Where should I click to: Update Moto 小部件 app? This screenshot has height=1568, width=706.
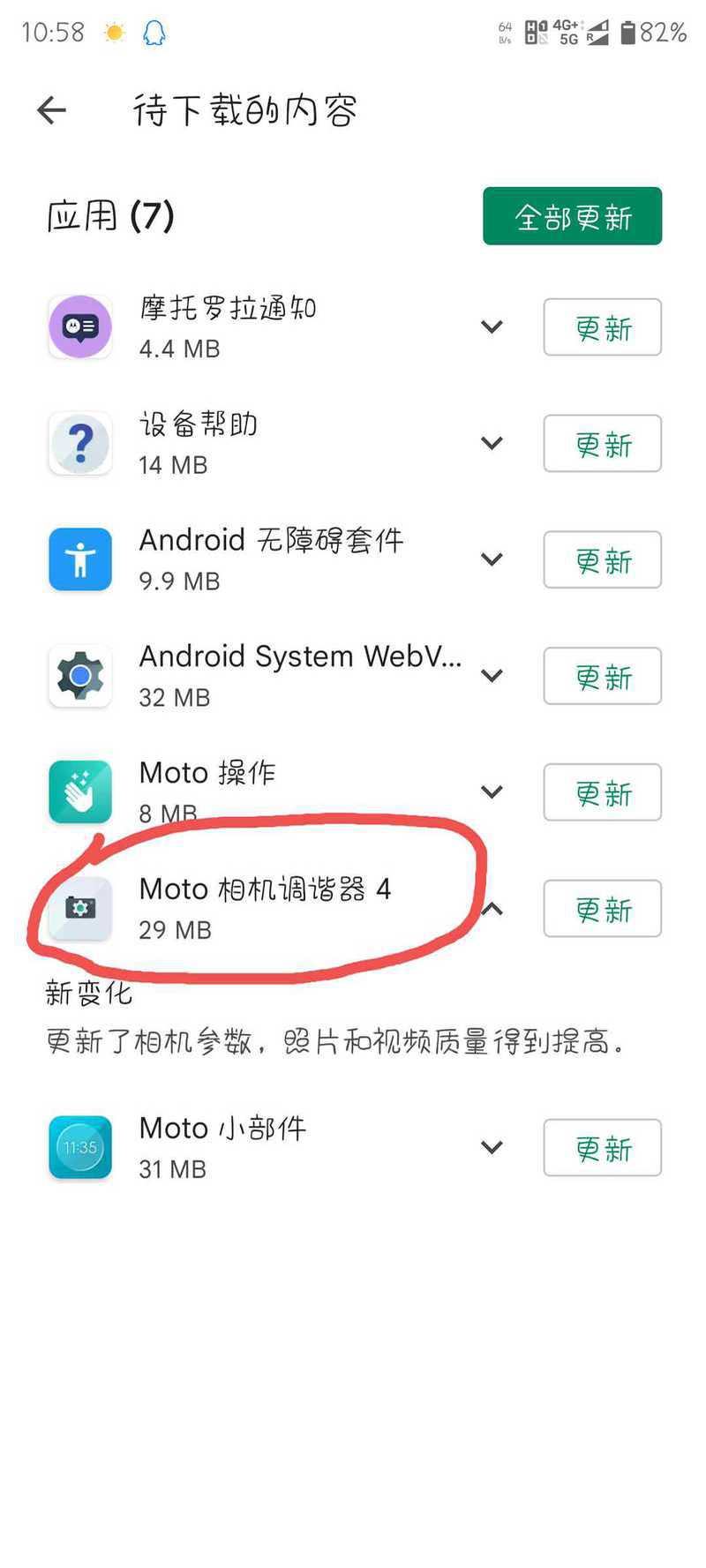click(602, 1148)
